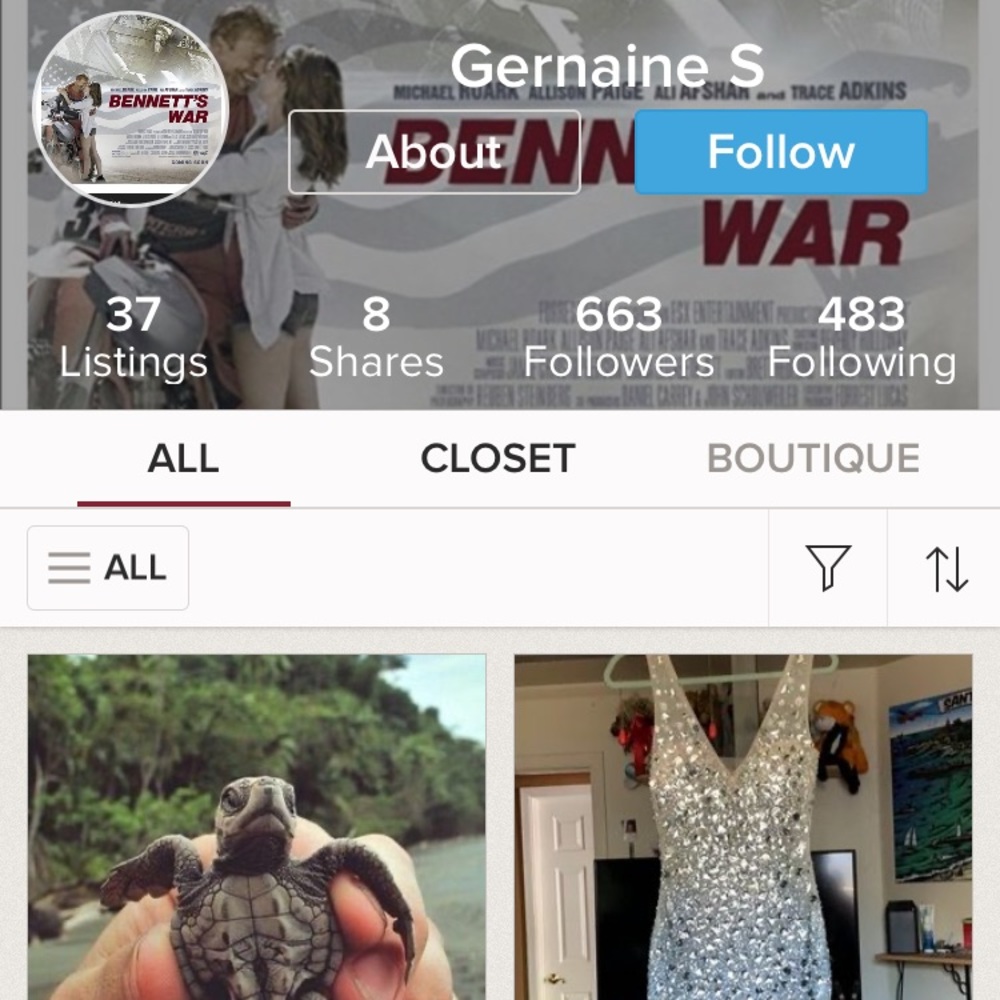Image resolution: width=1000 pixels, height=1000 pixels.
Task: Open the About section for Gernaine S
Action: click(434, 152)
